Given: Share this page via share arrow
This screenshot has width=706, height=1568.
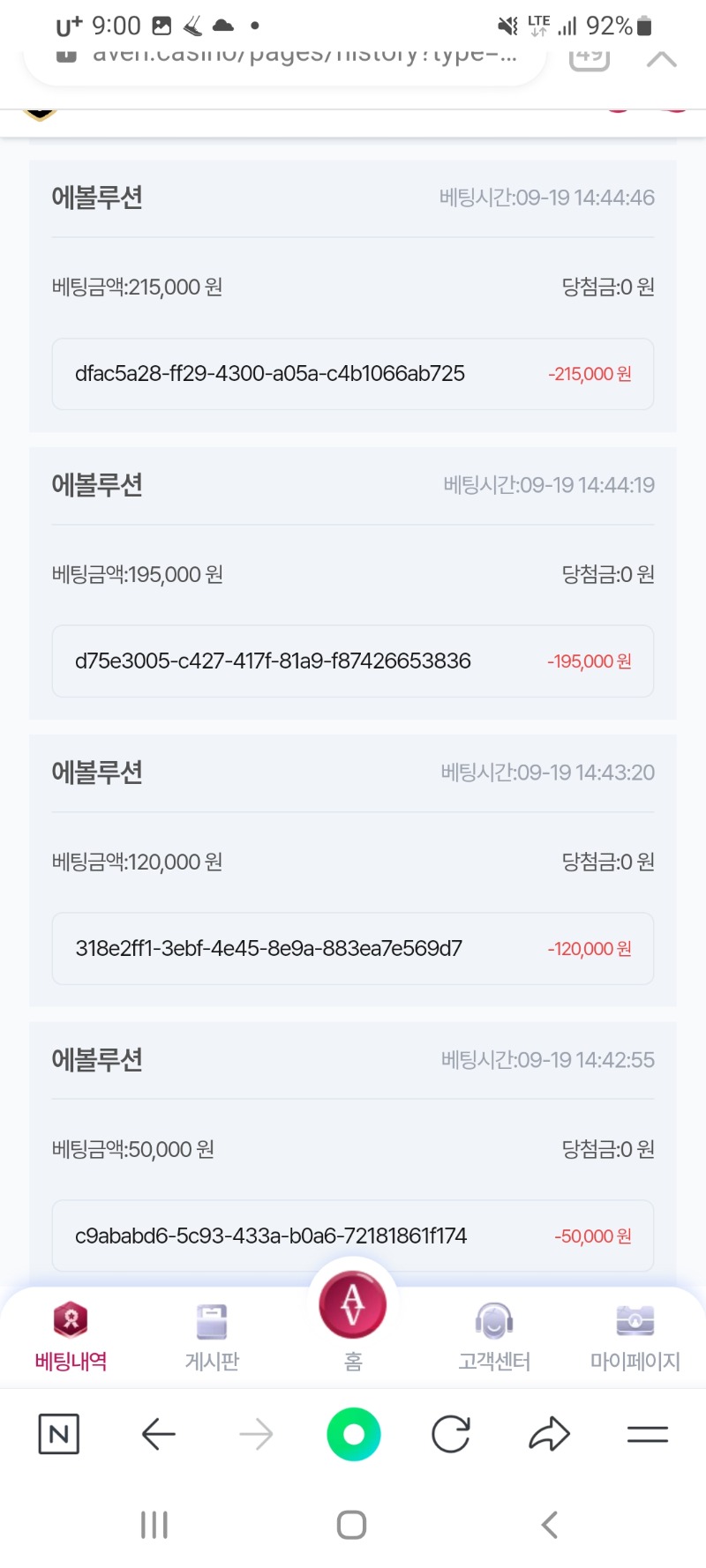Looking at the screenshot, I should 549,1434.
